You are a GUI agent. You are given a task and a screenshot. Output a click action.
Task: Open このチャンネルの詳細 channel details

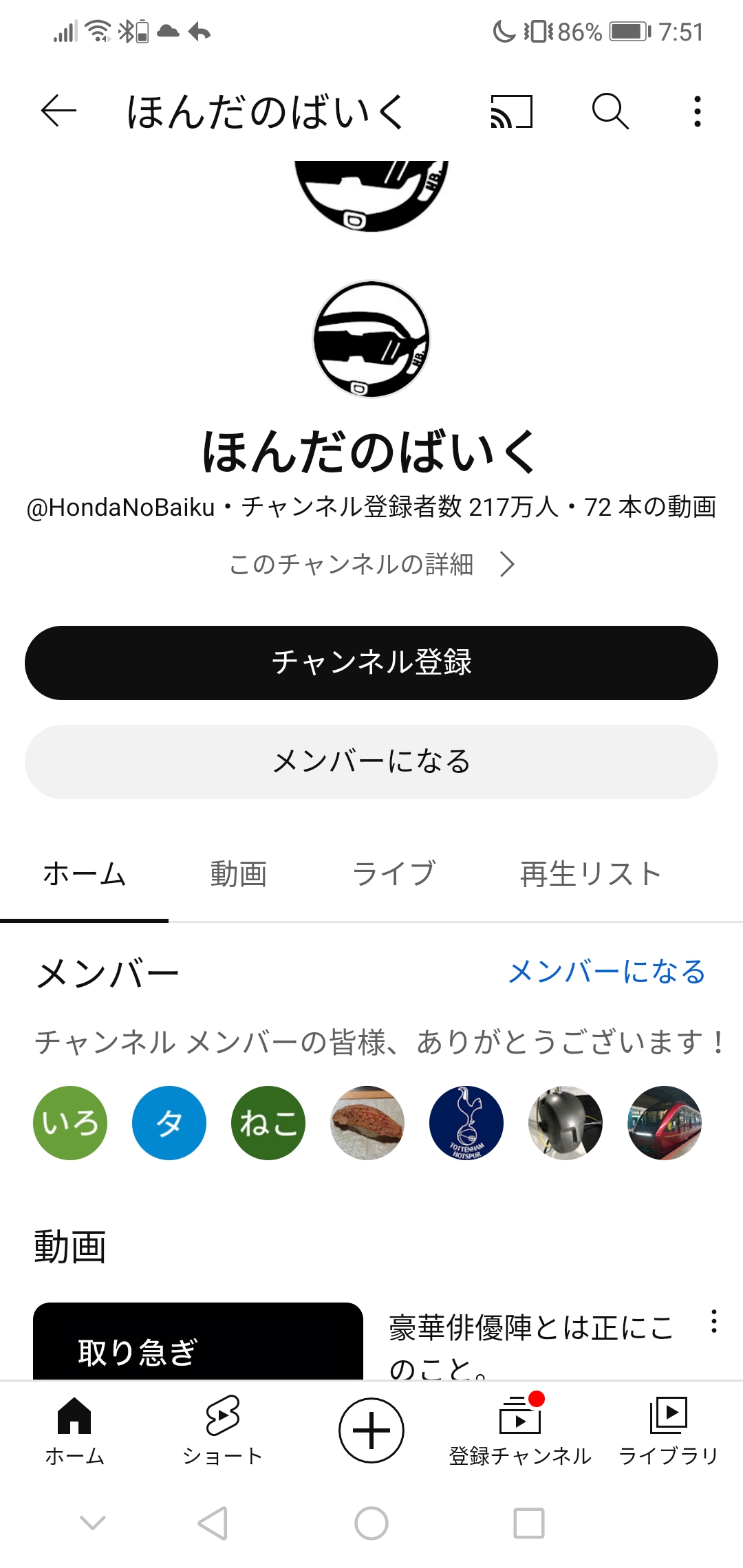click(371, 564)
